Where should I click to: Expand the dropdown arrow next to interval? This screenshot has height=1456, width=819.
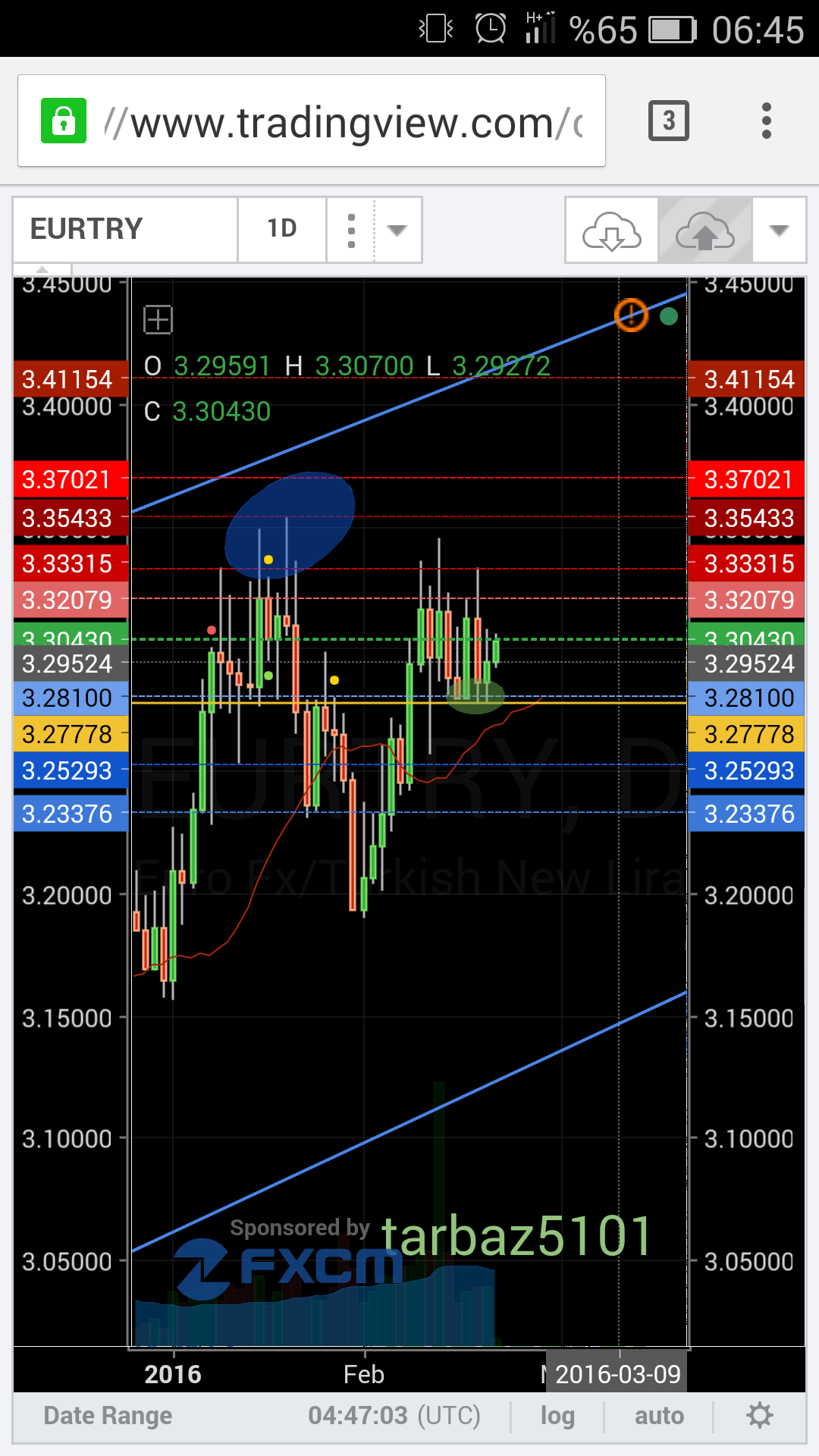click(x=397, y=230)
